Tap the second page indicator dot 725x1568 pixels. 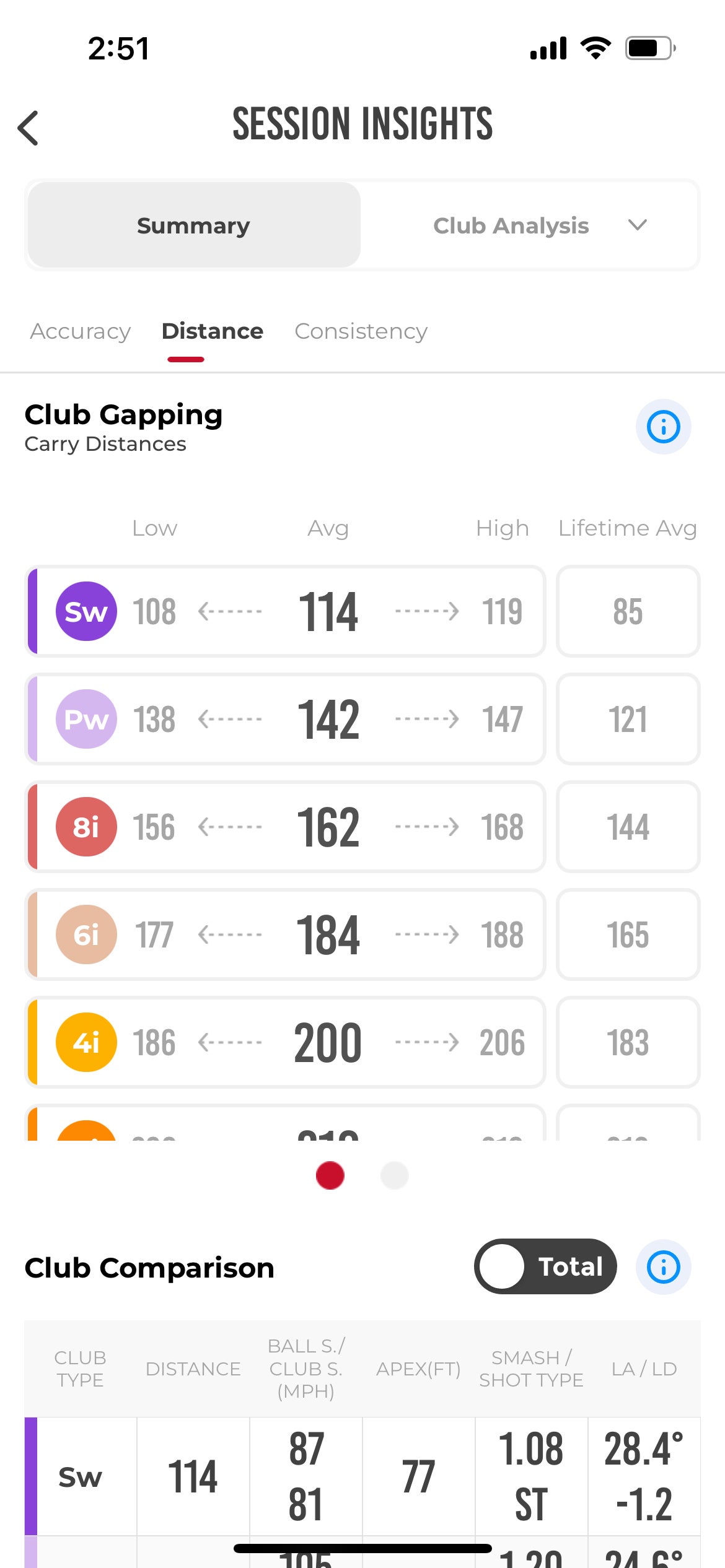(394, 1175)
